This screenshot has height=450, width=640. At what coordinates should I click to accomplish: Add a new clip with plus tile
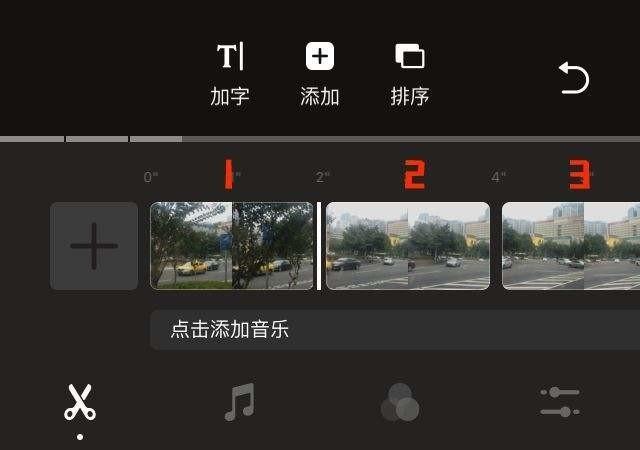point(94,246)
